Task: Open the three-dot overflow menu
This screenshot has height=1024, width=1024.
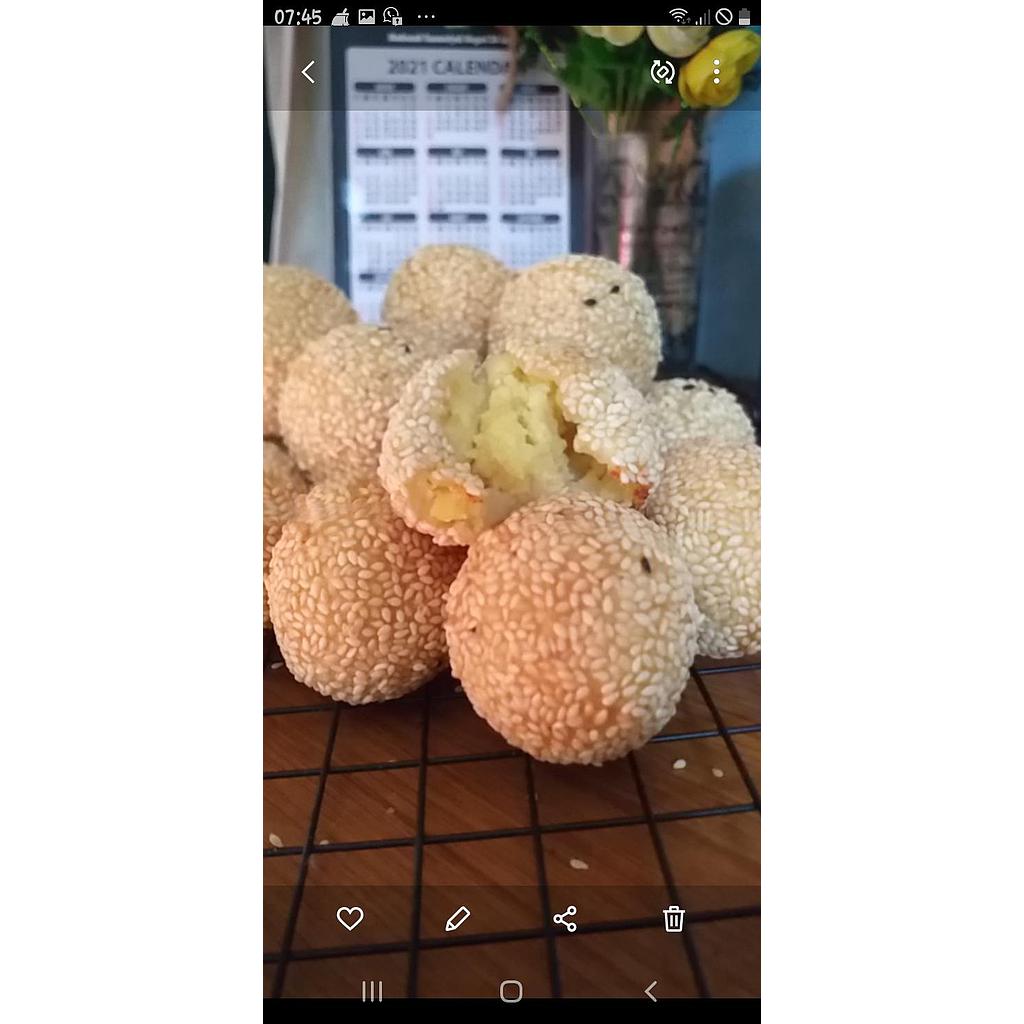Action: [x=716, y=72]
